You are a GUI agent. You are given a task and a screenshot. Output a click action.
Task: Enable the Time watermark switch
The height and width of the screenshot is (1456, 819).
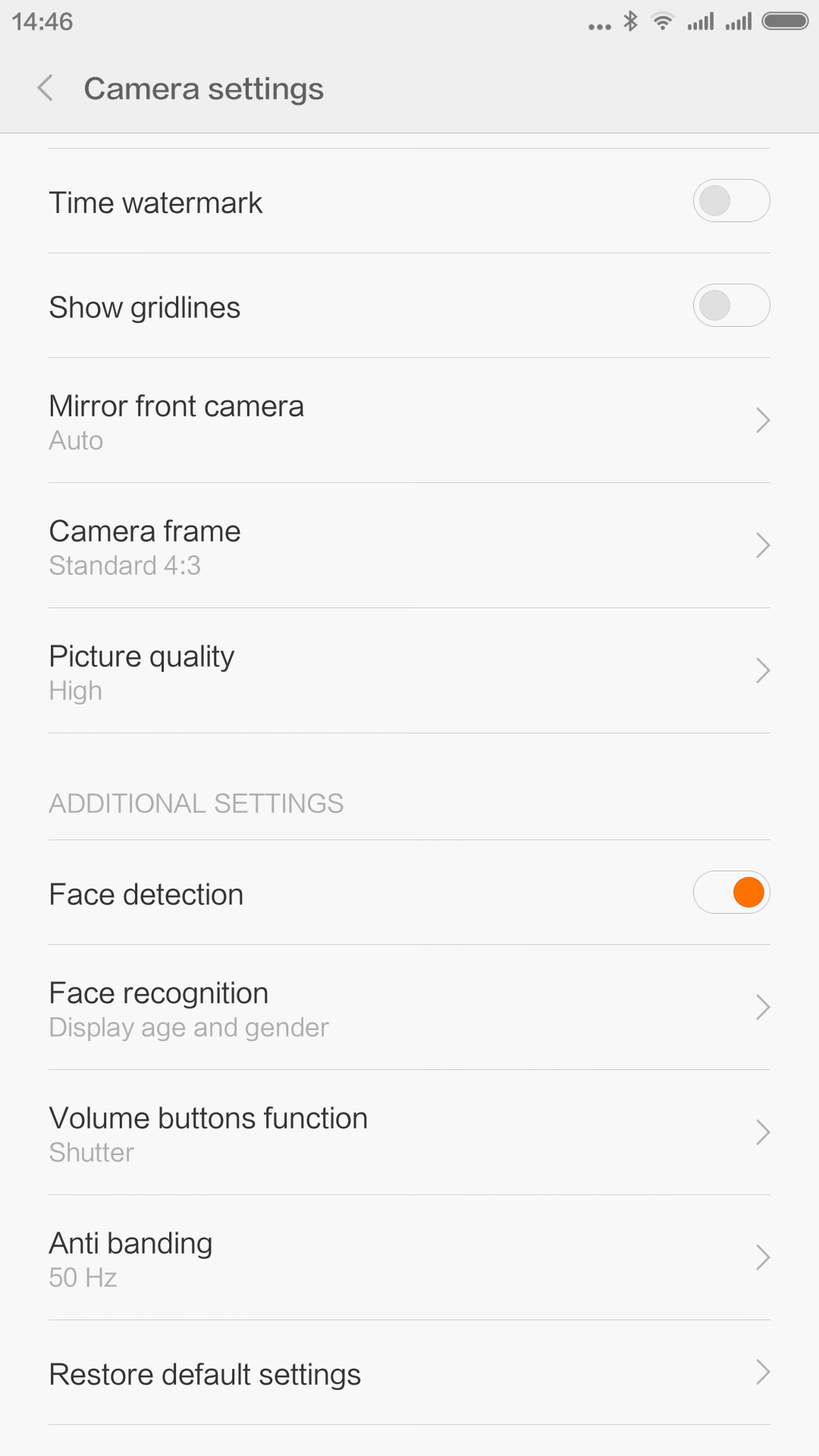pos(731,201)
